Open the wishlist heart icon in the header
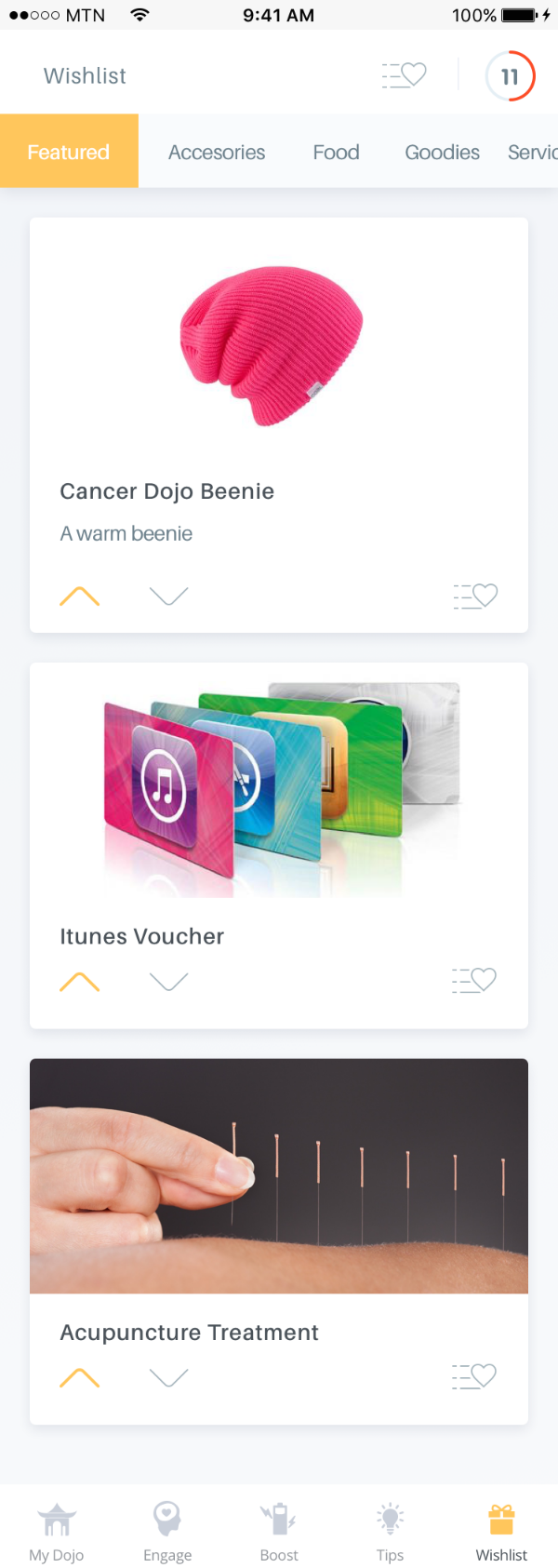 (x=405, y=75)
